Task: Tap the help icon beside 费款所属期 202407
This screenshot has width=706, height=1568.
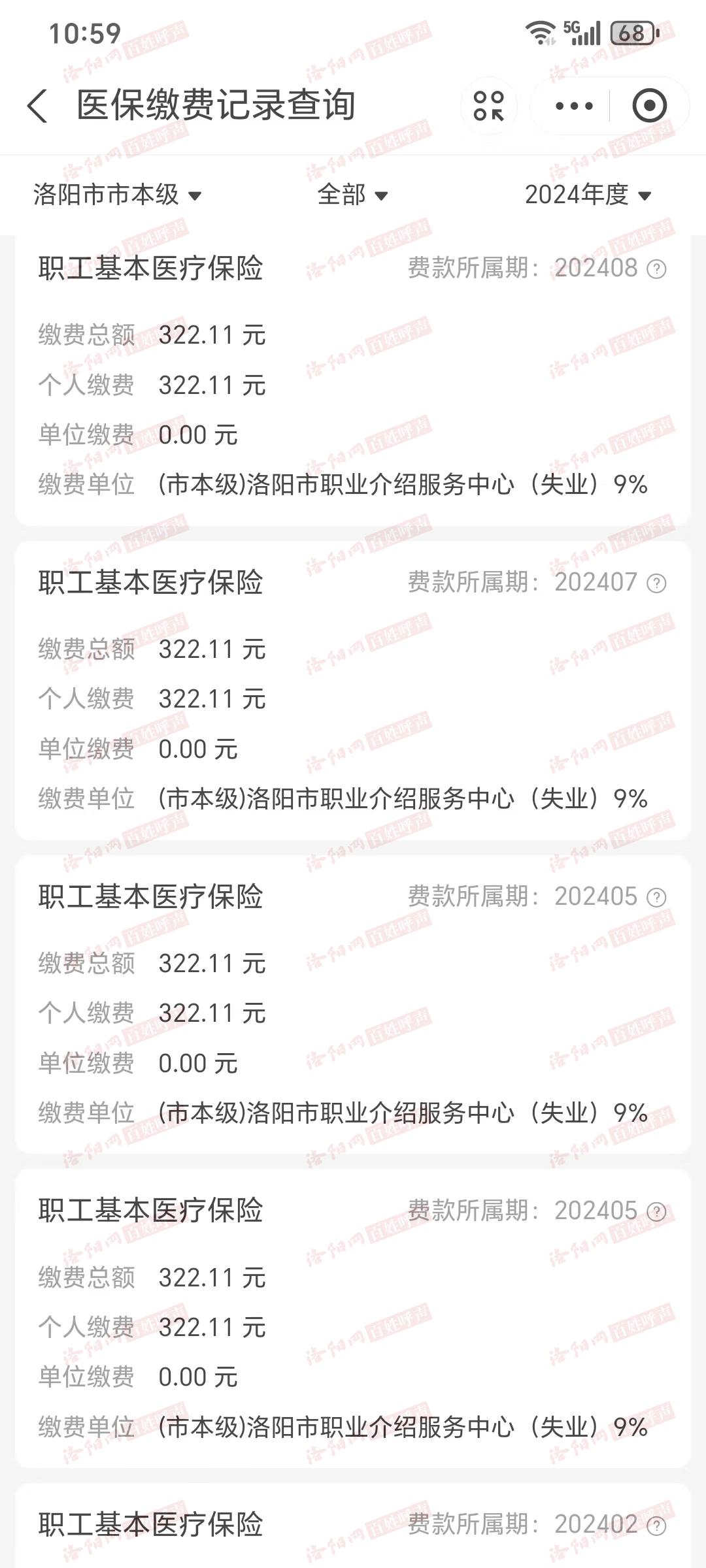Action: [656, 583]
